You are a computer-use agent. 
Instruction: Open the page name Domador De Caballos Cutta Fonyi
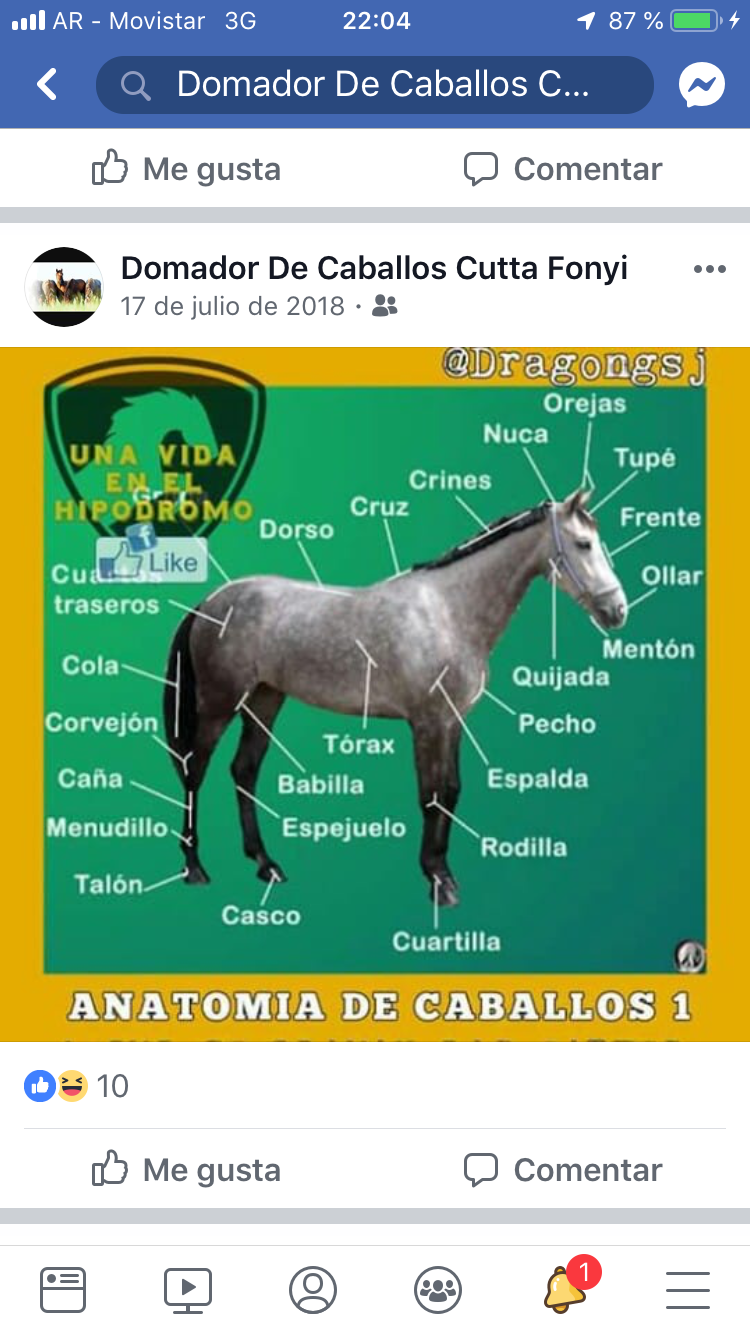[374, 268]
